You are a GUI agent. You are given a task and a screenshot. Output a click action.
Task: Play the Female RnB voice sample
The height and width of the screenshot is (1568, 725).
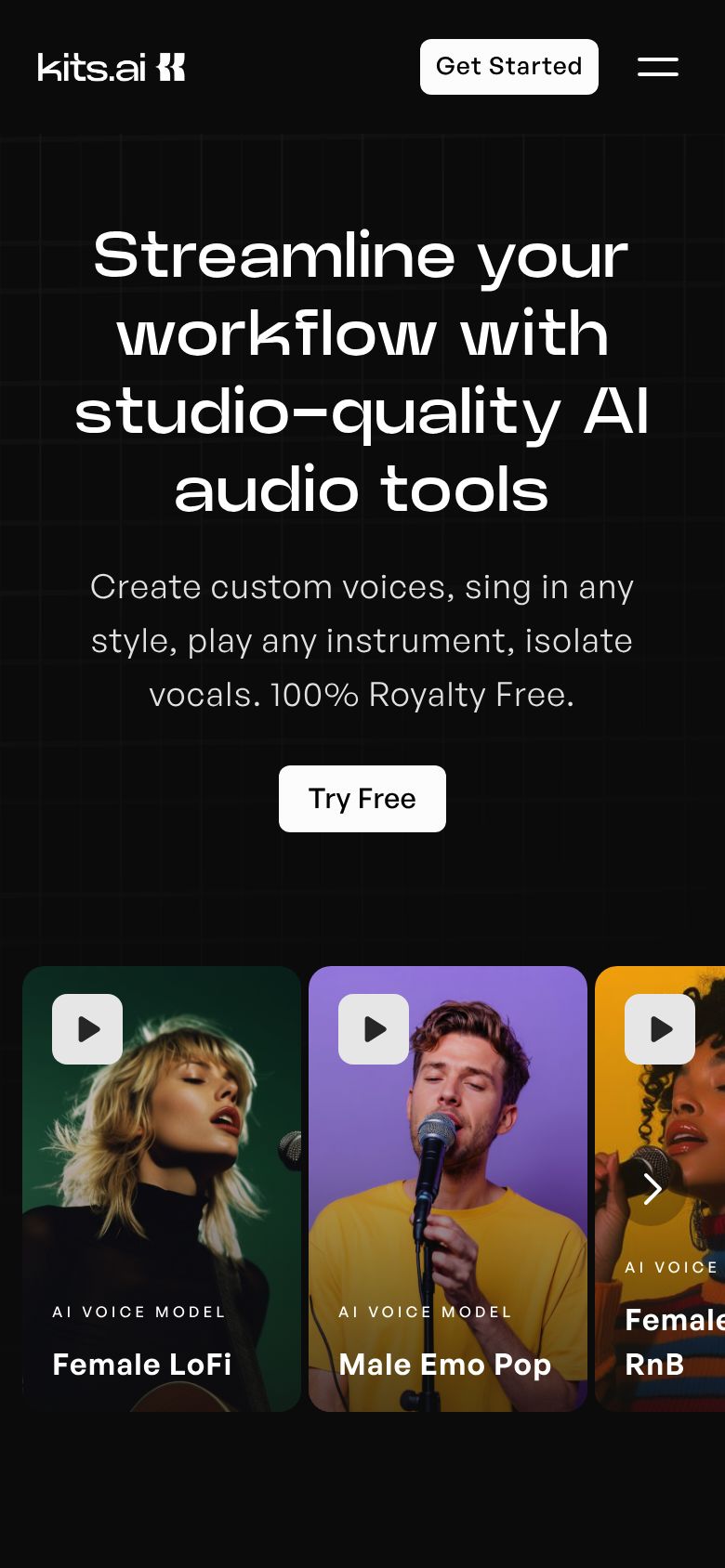[660, 1029]
